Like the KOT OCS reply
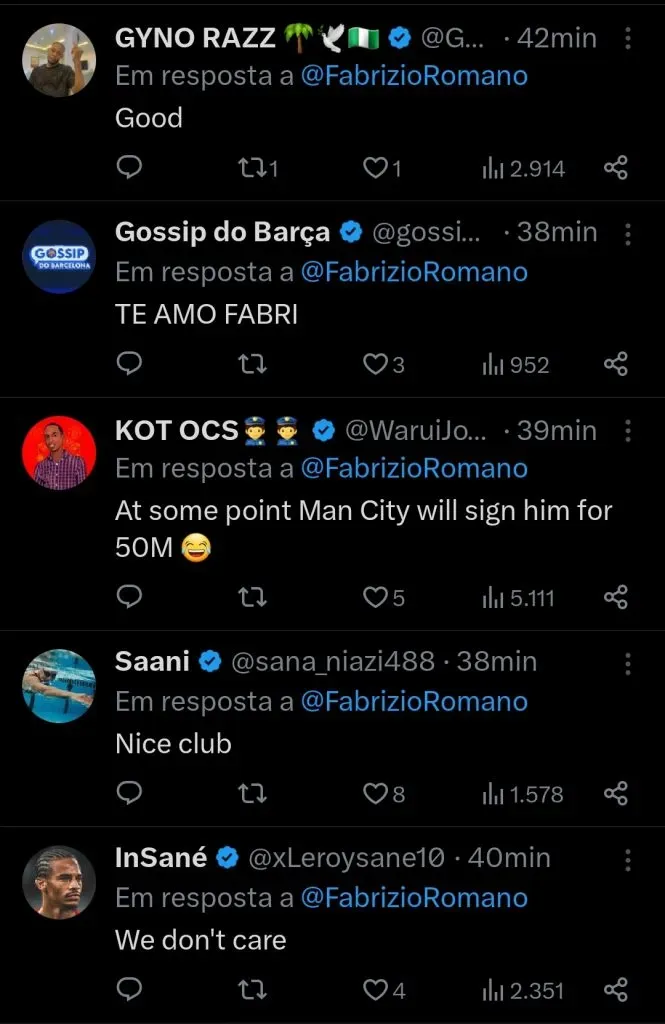Image resolution: width=665 pixels, height=1024 pixels. [x=375, y=597]
